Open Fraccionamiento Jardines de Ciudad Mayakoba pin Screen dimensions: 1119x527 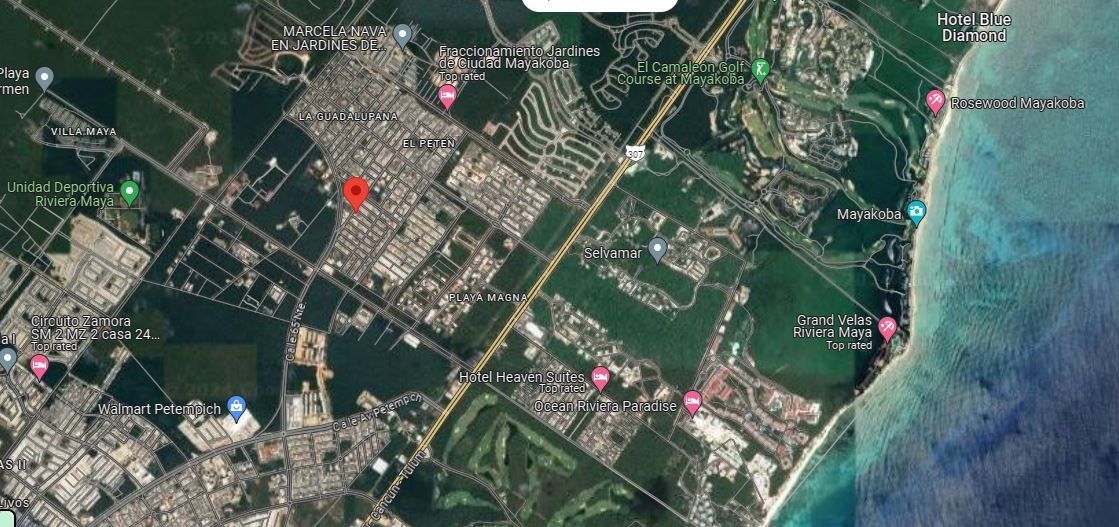tap(447, 96)
